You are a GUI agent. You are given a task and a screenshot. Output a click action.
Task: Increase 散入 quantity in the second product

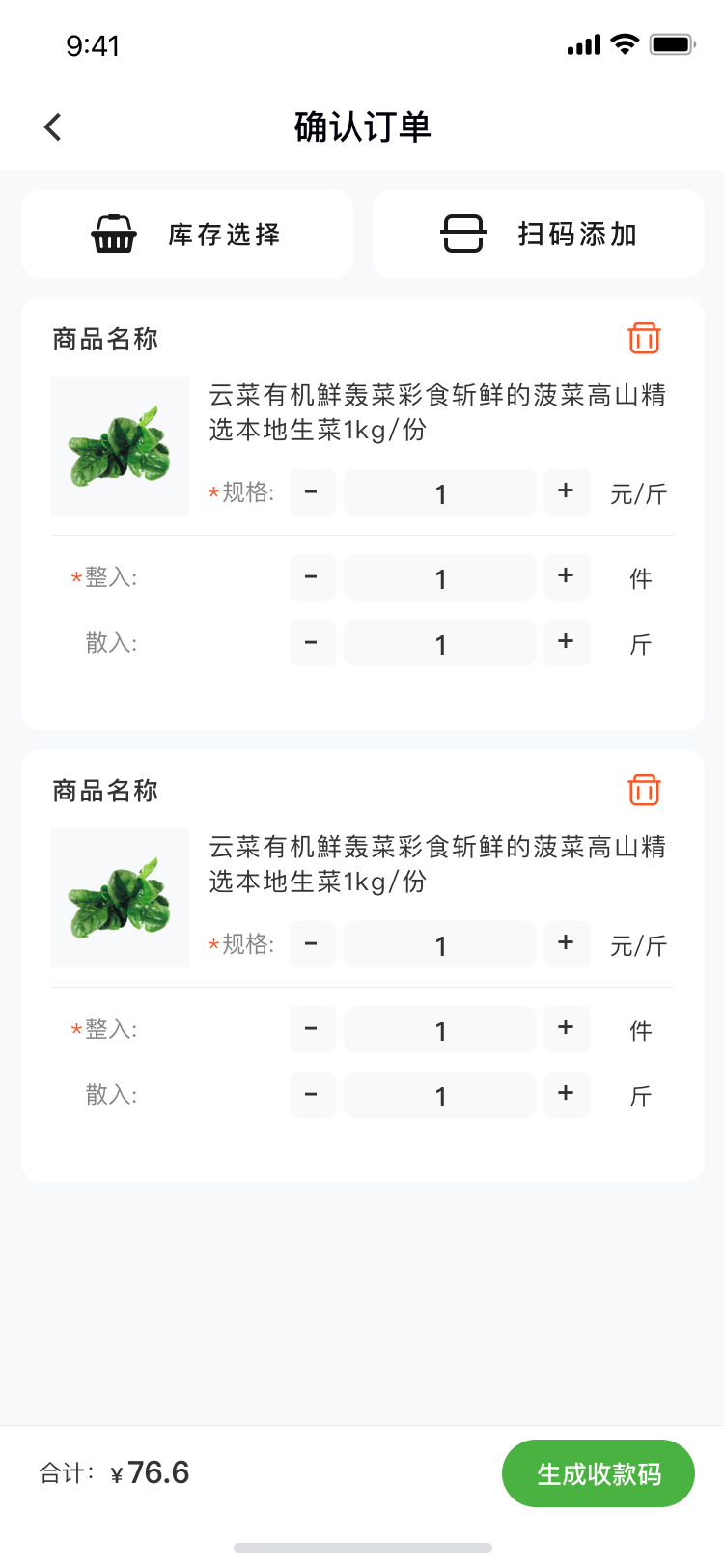click(x=567, y=1095)
